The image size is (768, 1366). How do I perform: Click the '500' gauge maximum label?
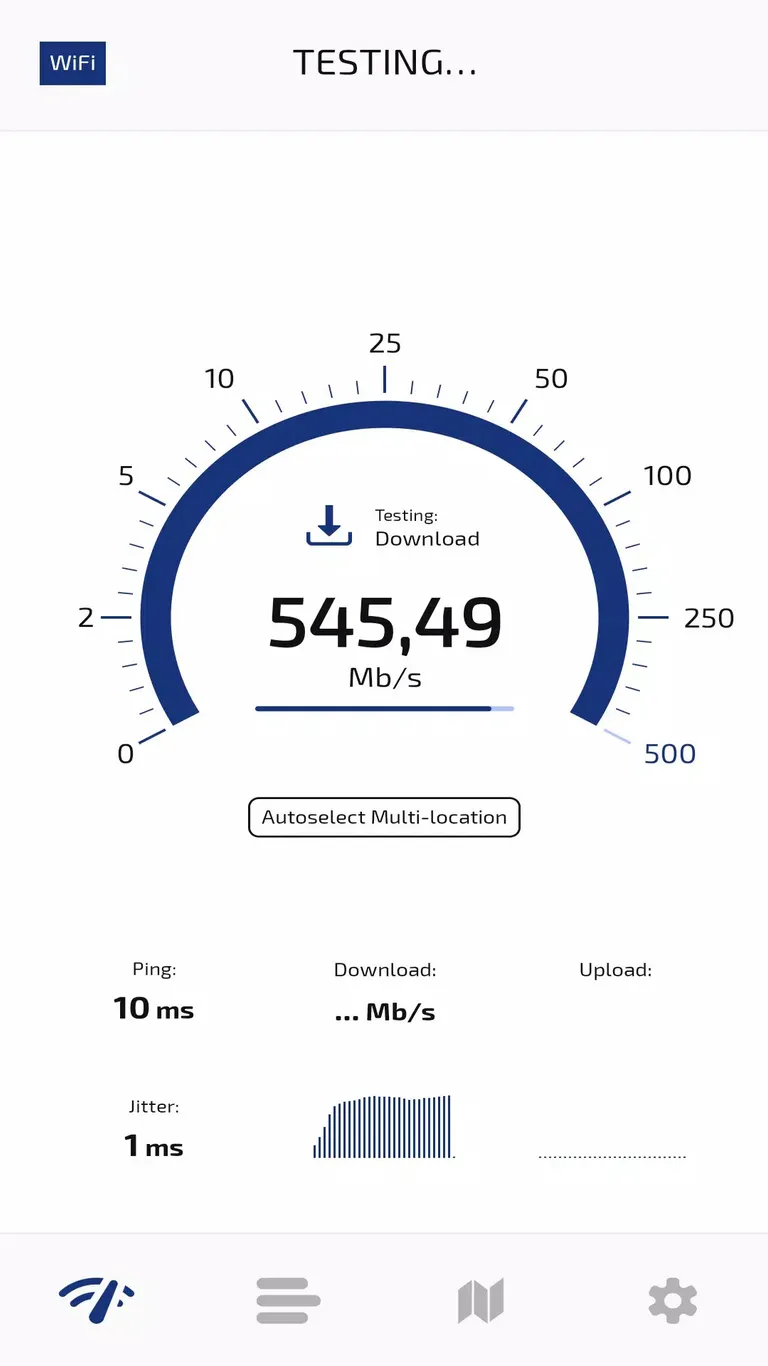tap(668, 753)
